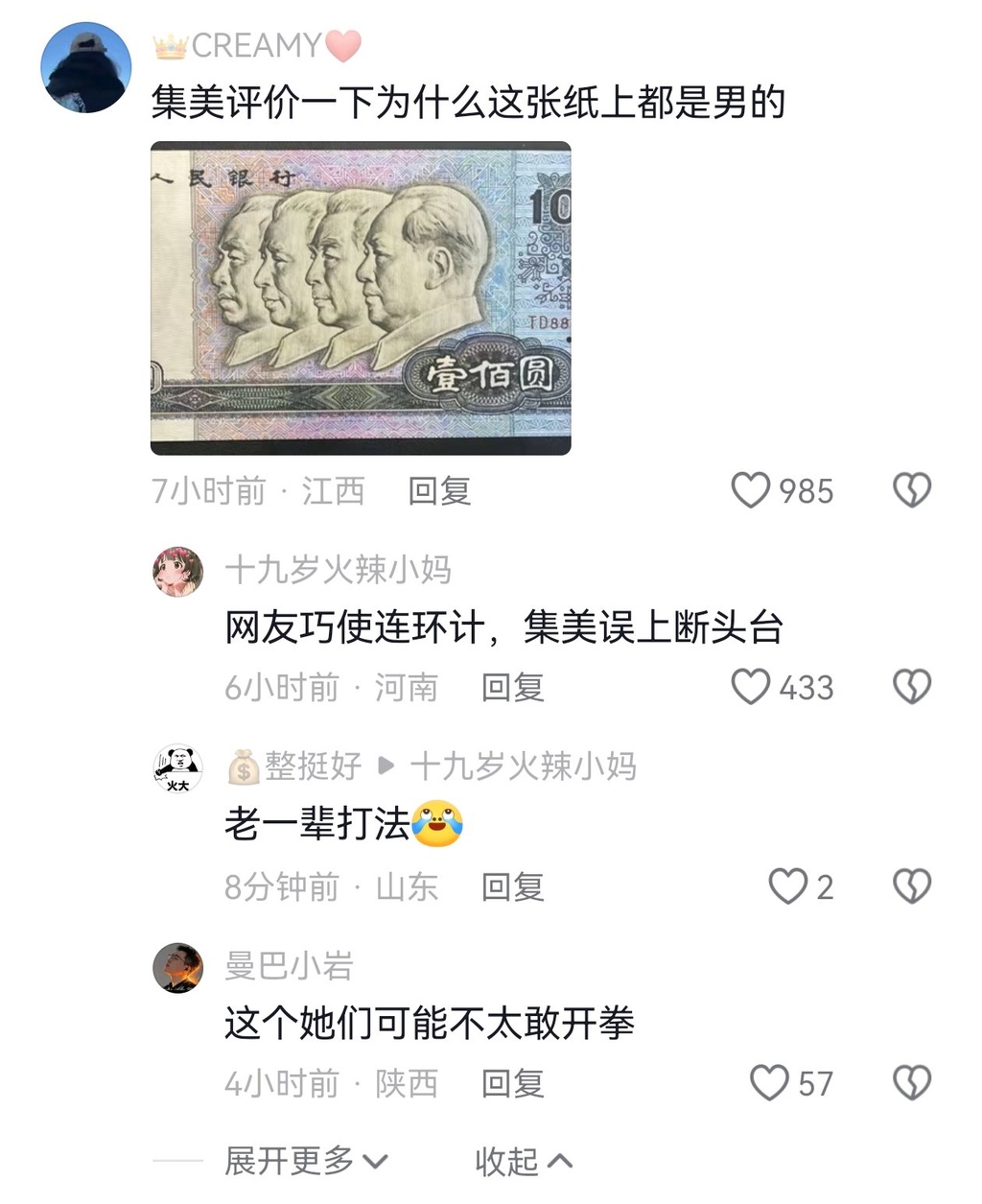Open 曼巴小岩's profile avatar

pyautogui.click(x=178, y=967)
